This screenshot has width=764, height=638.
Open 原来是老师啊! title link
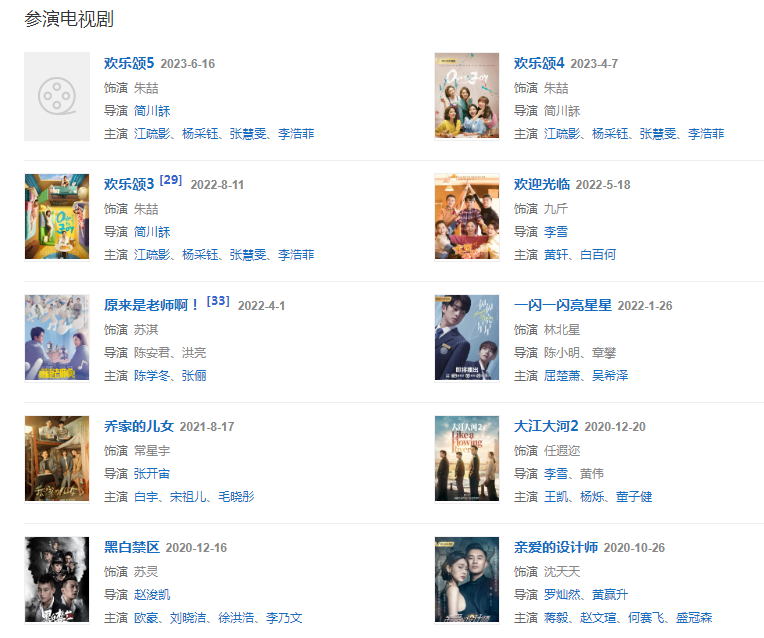pyautogui.click(x=152, y=305)
